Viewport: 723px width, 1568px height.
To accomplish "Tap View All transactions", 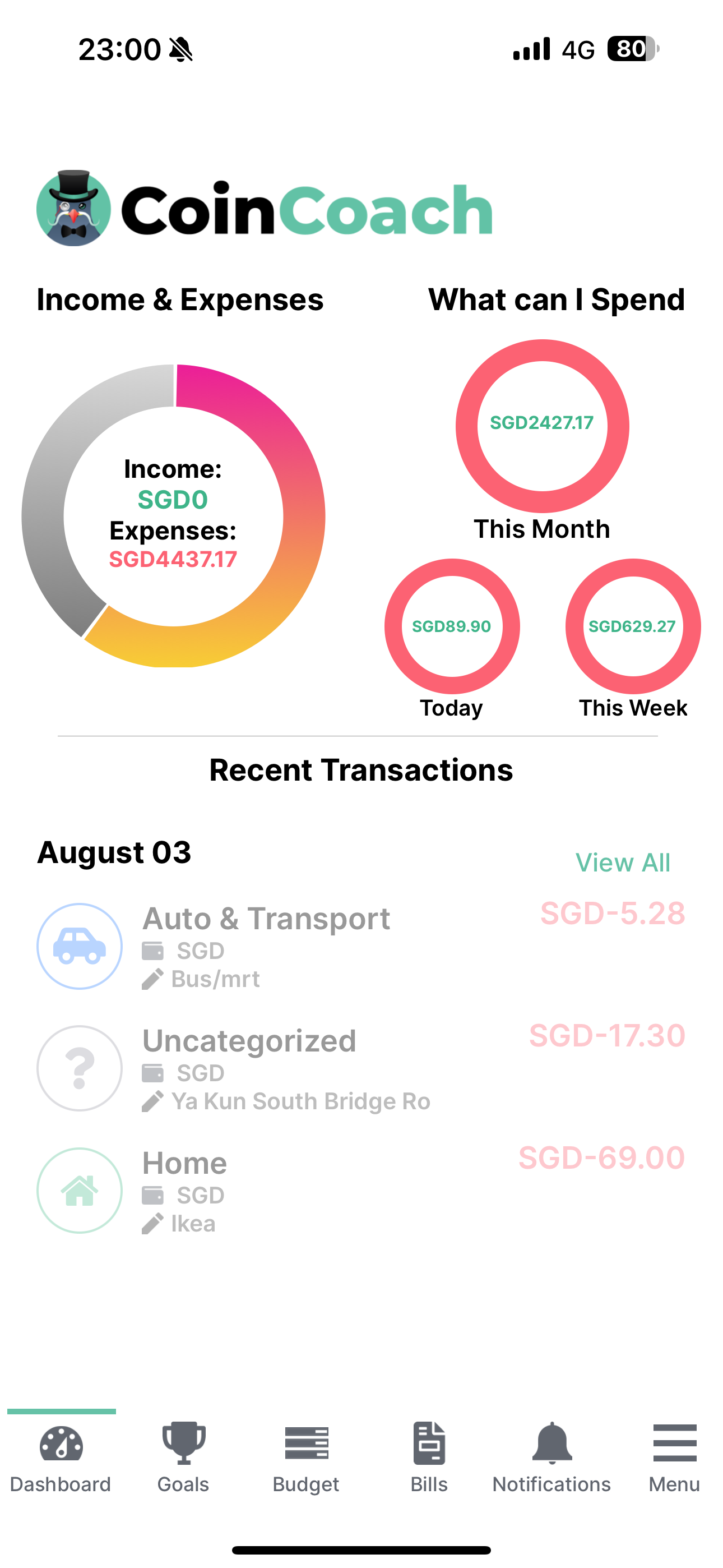I will coord(623,863).
